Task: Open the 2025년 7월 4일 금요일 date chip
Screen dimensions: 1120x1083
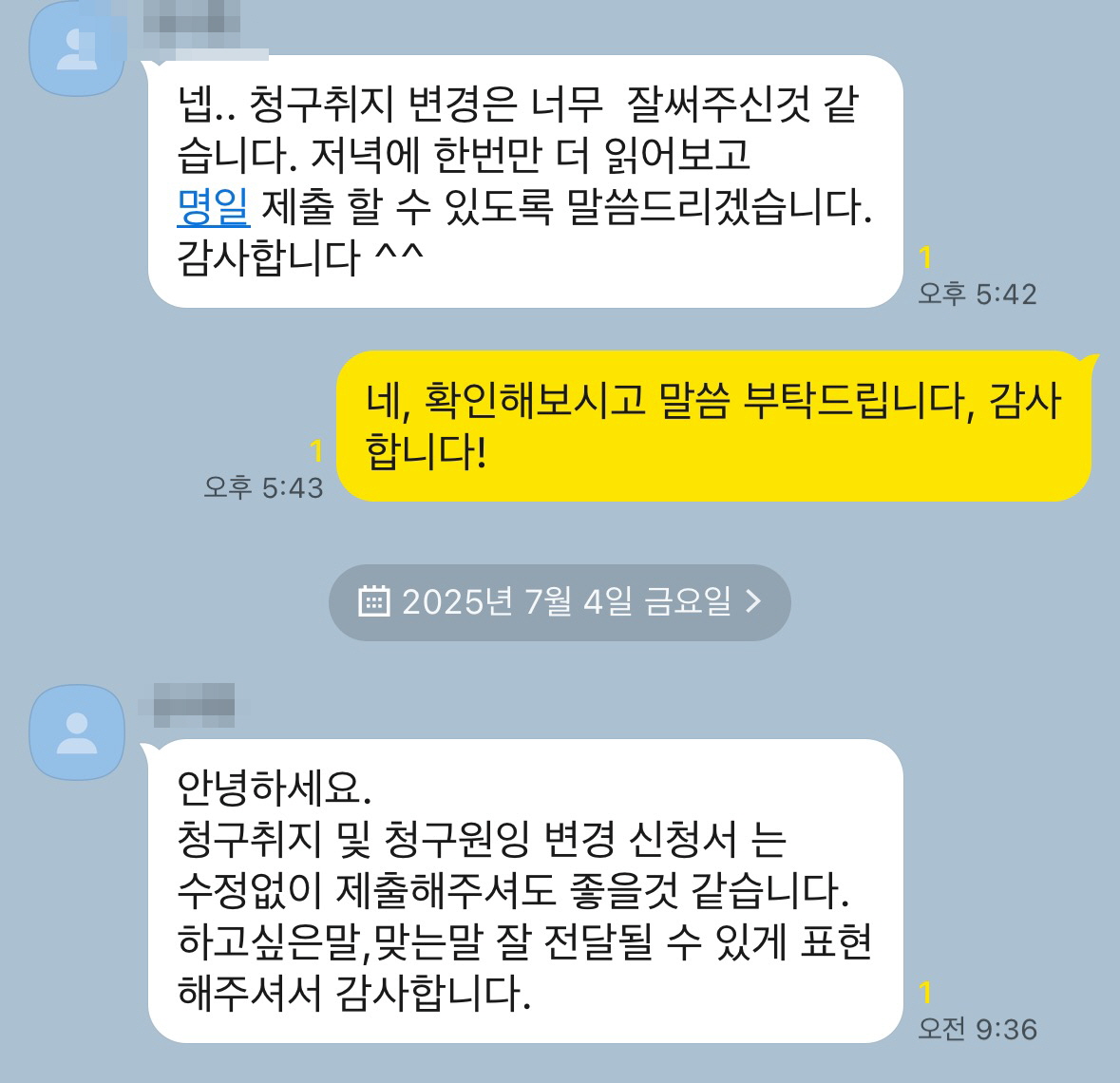Action: pos(560,602)
